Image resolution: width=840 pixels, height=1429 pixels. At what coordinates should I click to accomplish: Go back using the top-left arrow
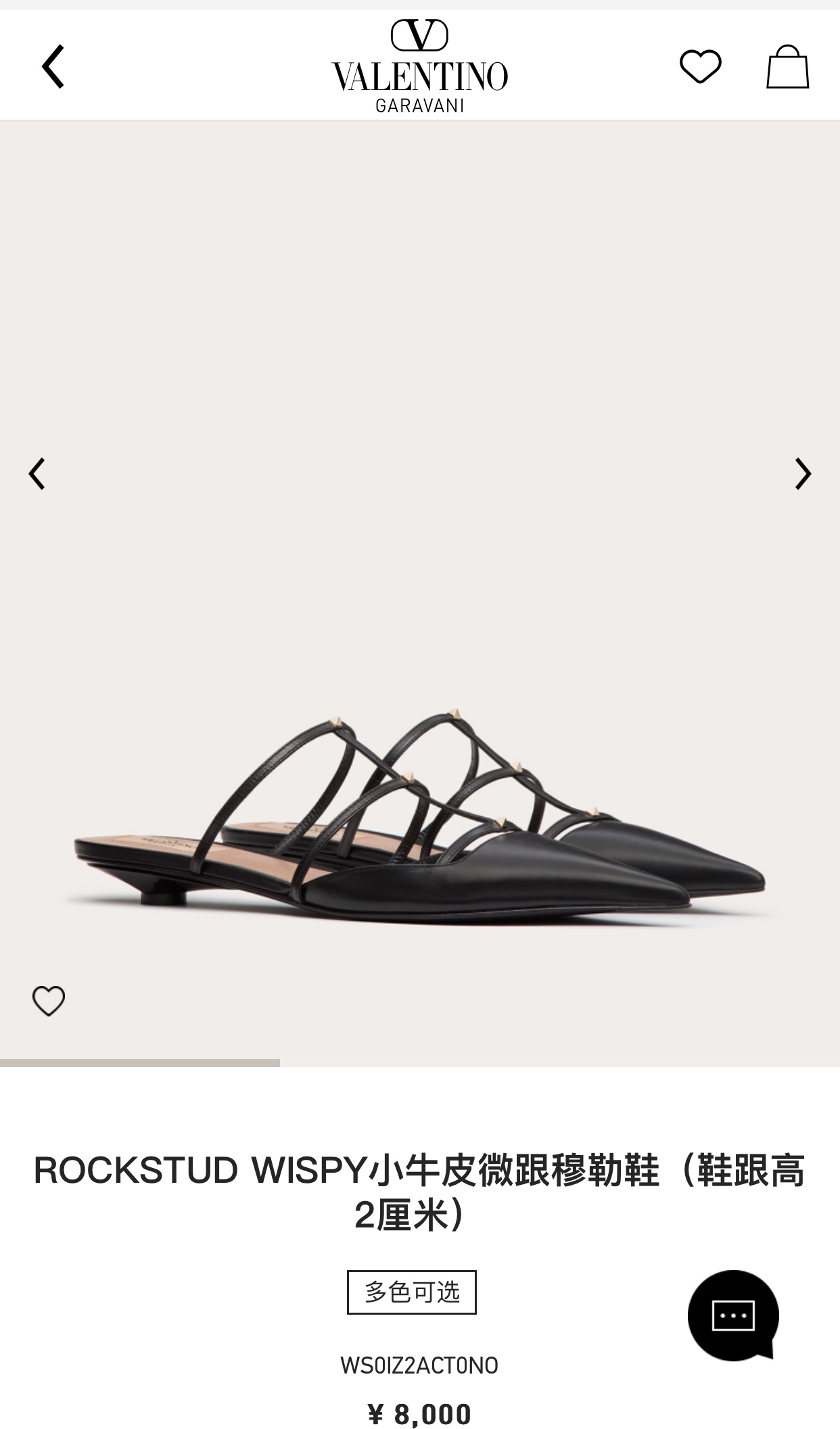coord(53,66)
